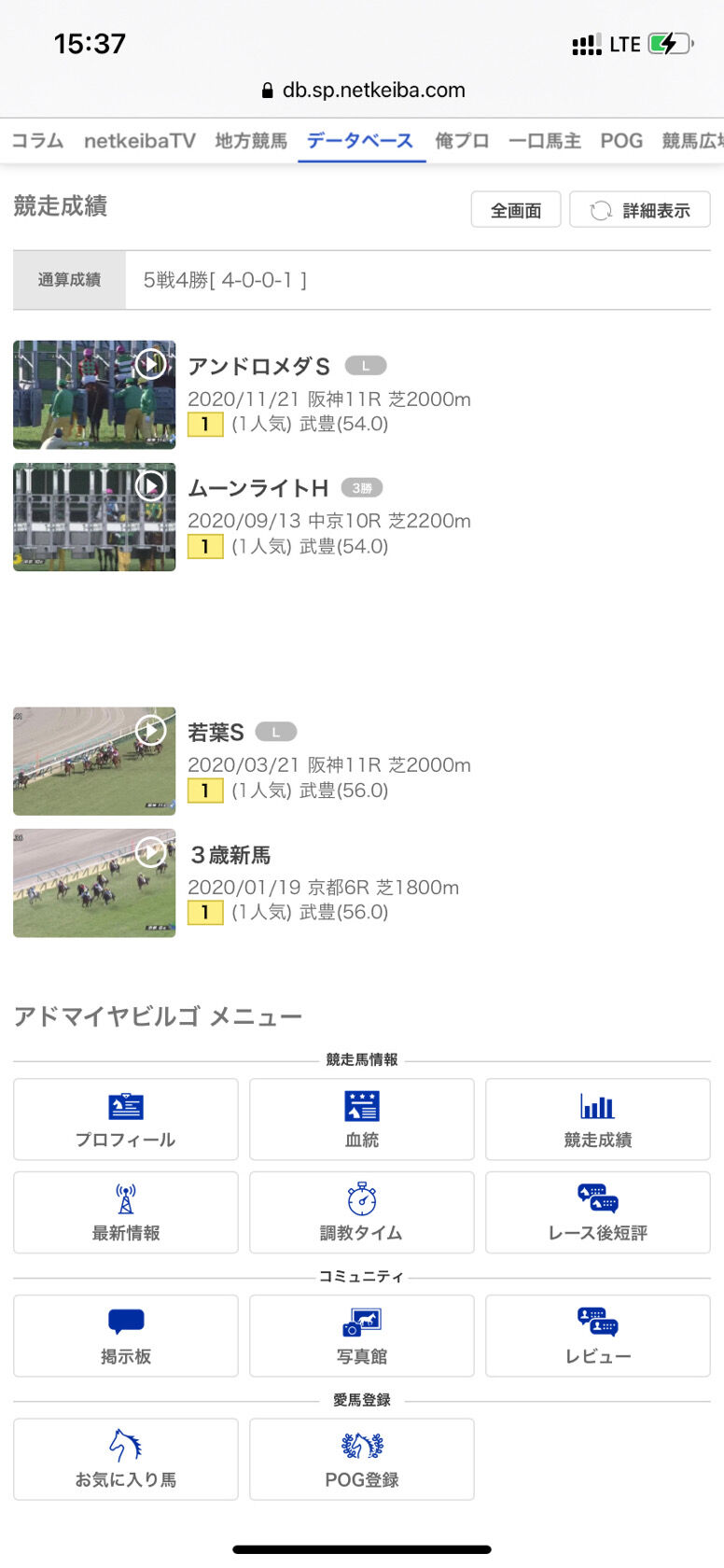The height and width of the screenshot is (1568, 724).
Task: Open the 血統 pedigree tile
Action: tap(362, 1119)
